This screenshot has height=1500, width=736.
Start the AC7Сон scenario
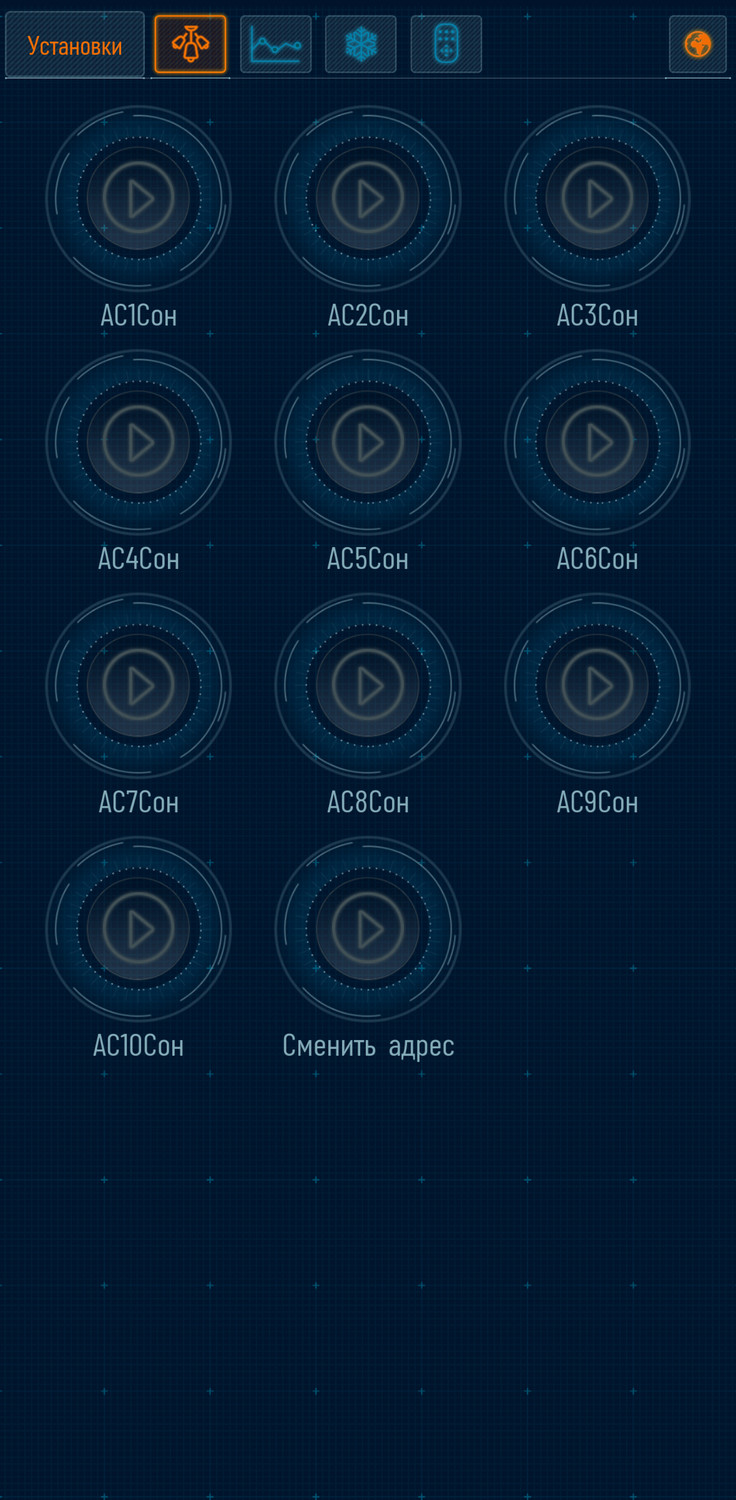click(139, 686)
